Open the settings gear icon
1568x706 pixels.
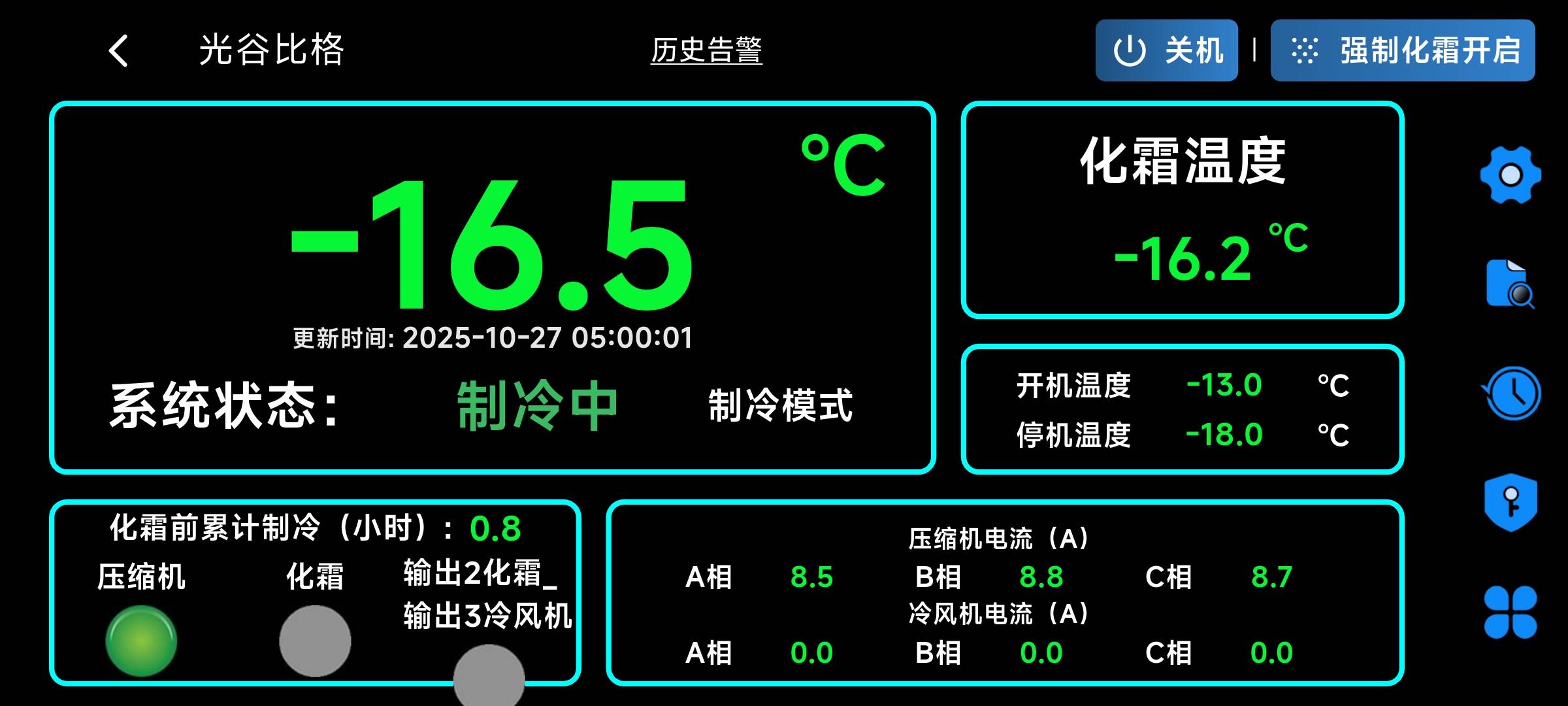(1510, 175)
